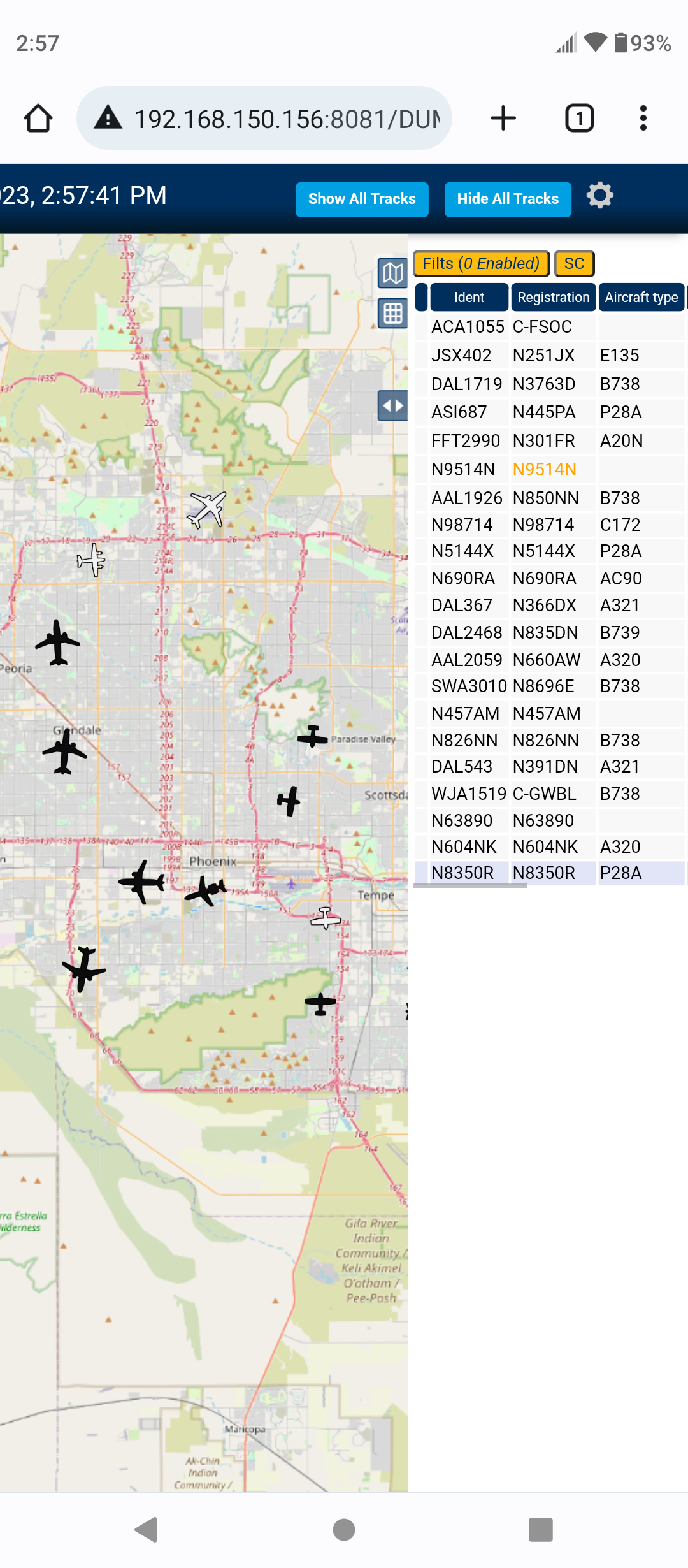Open the browser address bar
This screenshot has height=1568, width=688.
click(x=264, y=119)
